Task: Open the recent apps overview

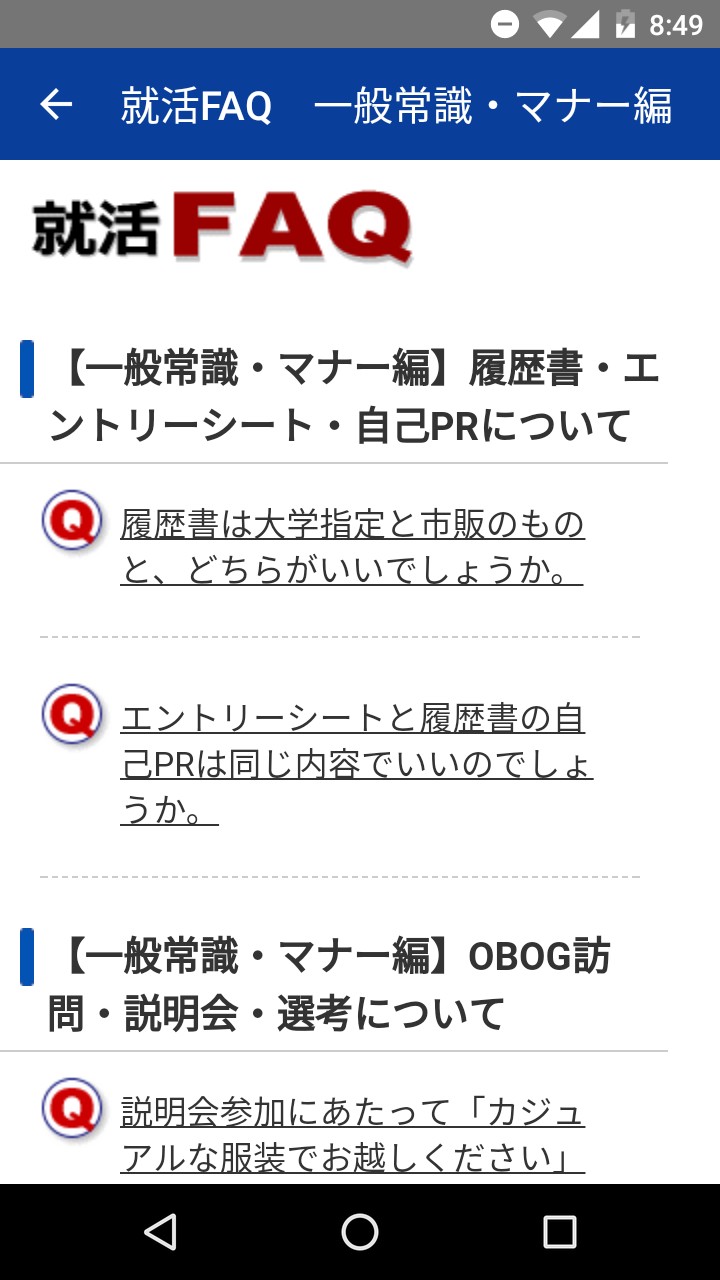Action: (560, 1232)
